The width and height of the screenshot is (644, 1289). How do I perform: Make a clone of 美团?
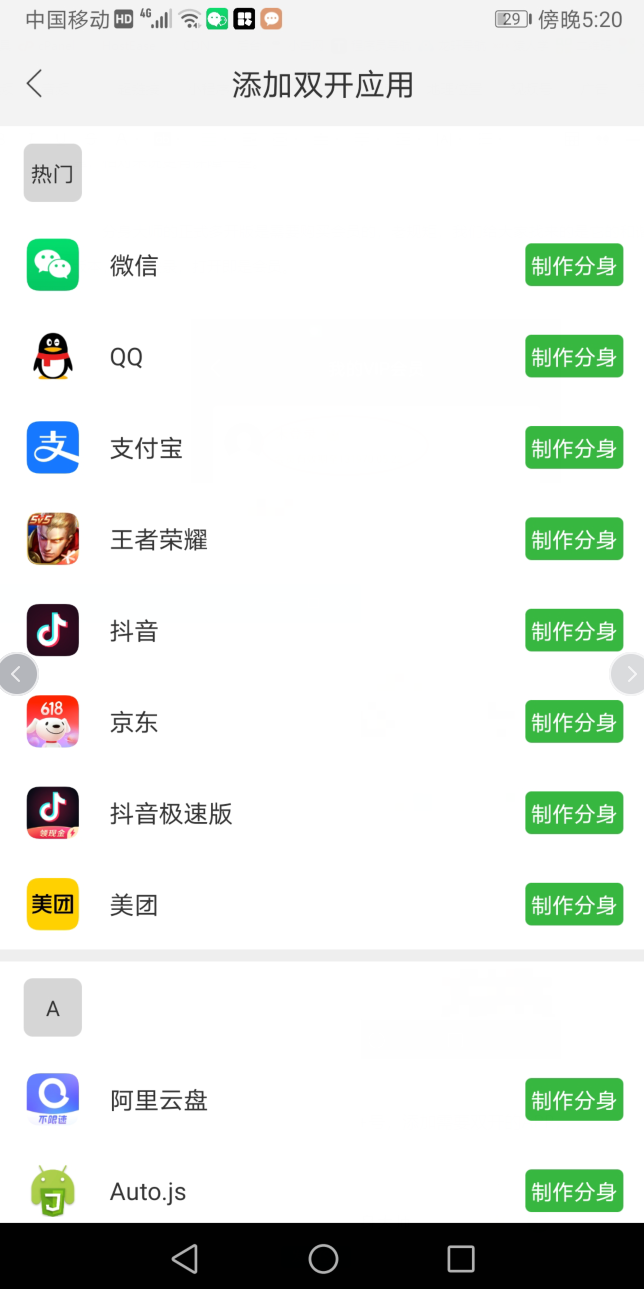pyautogui.click(x=573, y=905)
